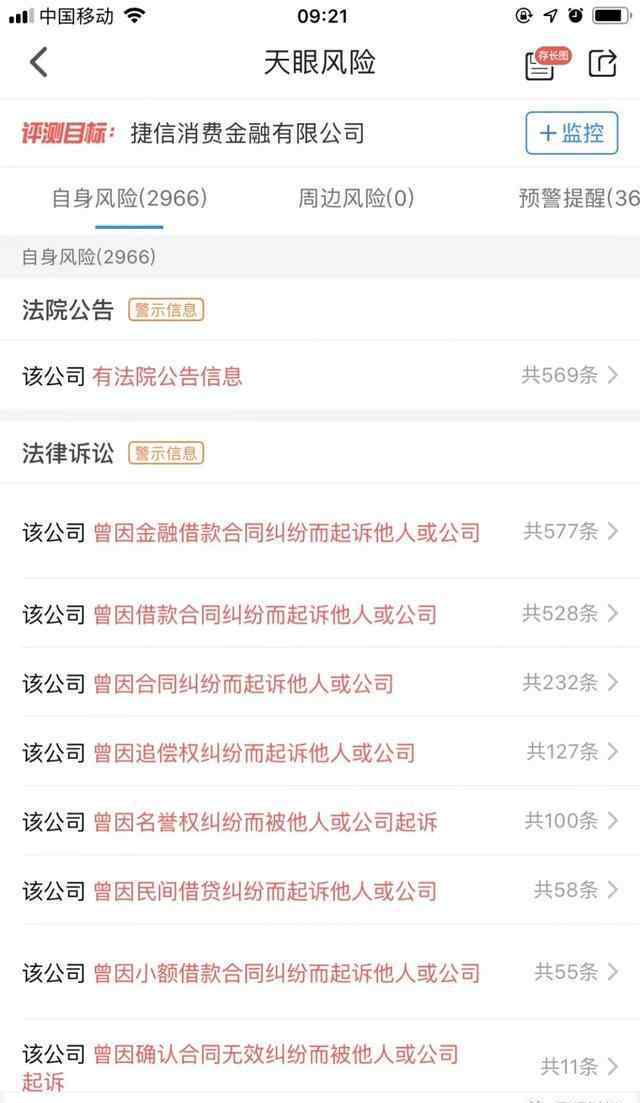Screen dimensions: 640x1103
Task: Go back using the top-left arrow
Action: click(39, 63)
